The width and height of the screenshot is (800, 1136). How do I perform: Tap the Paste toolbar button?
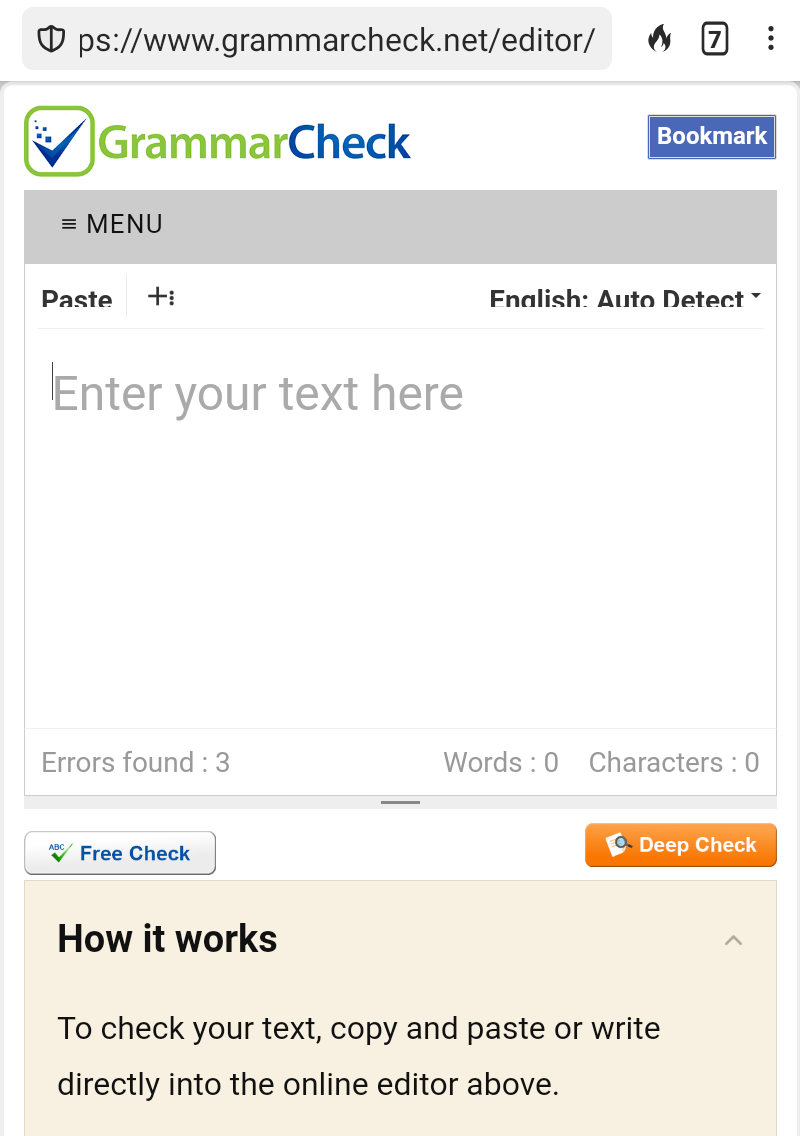click(x=77, y=298)
